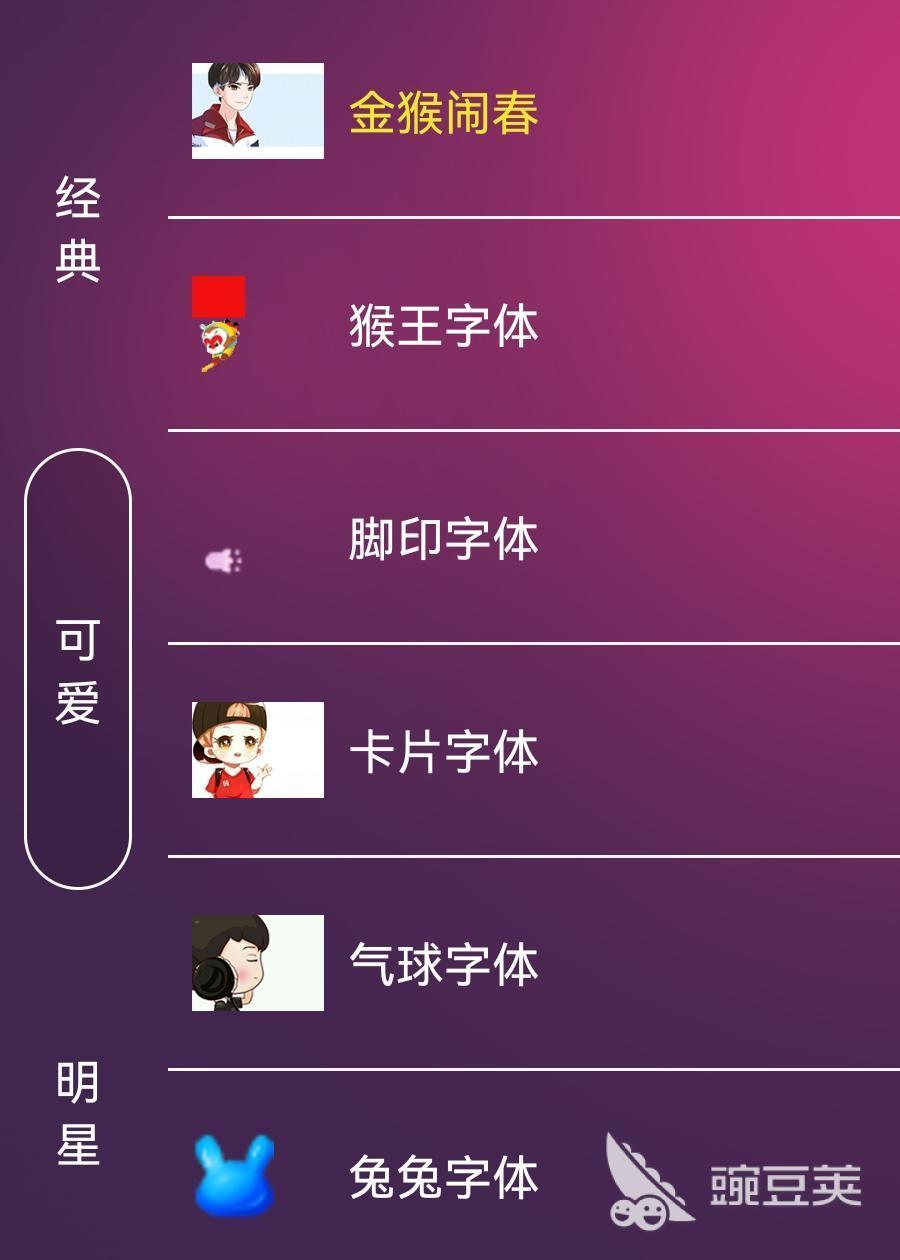Tap the 兔兔字体 row
This screenshot has height=1260, width=900.
pos(443,1178)
